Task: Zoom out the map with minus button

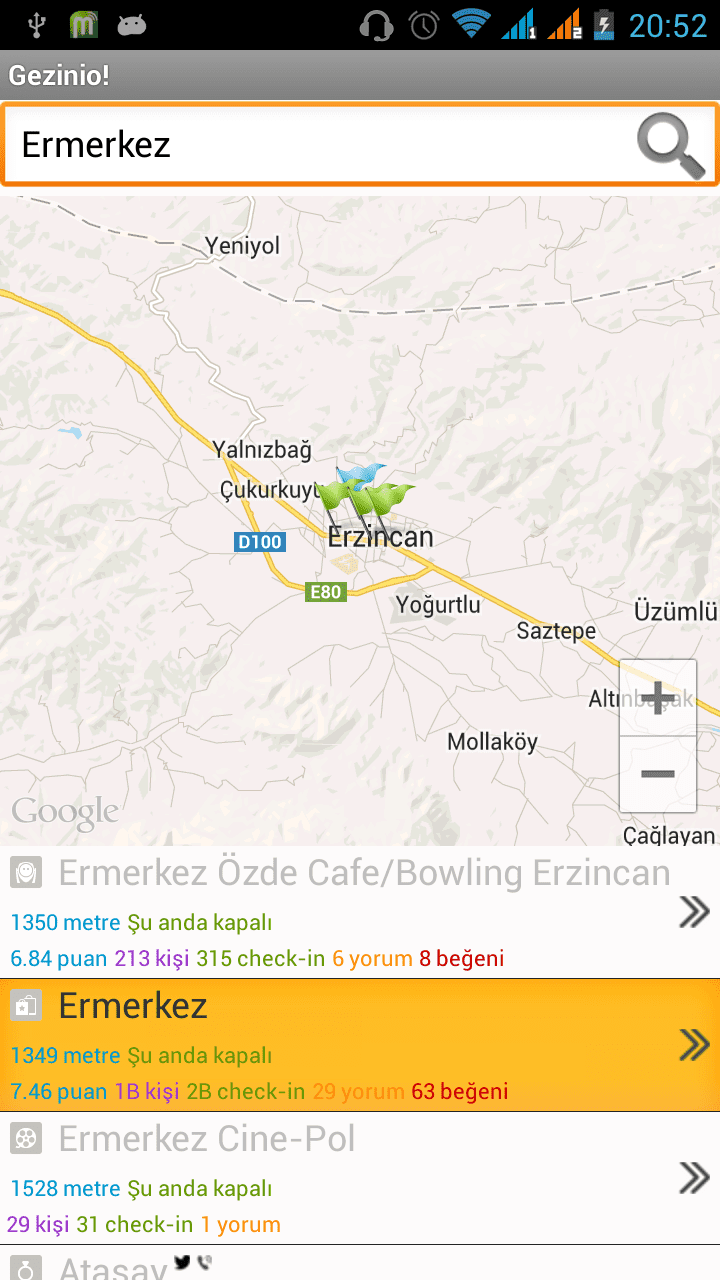Action: tap(658, 774)
